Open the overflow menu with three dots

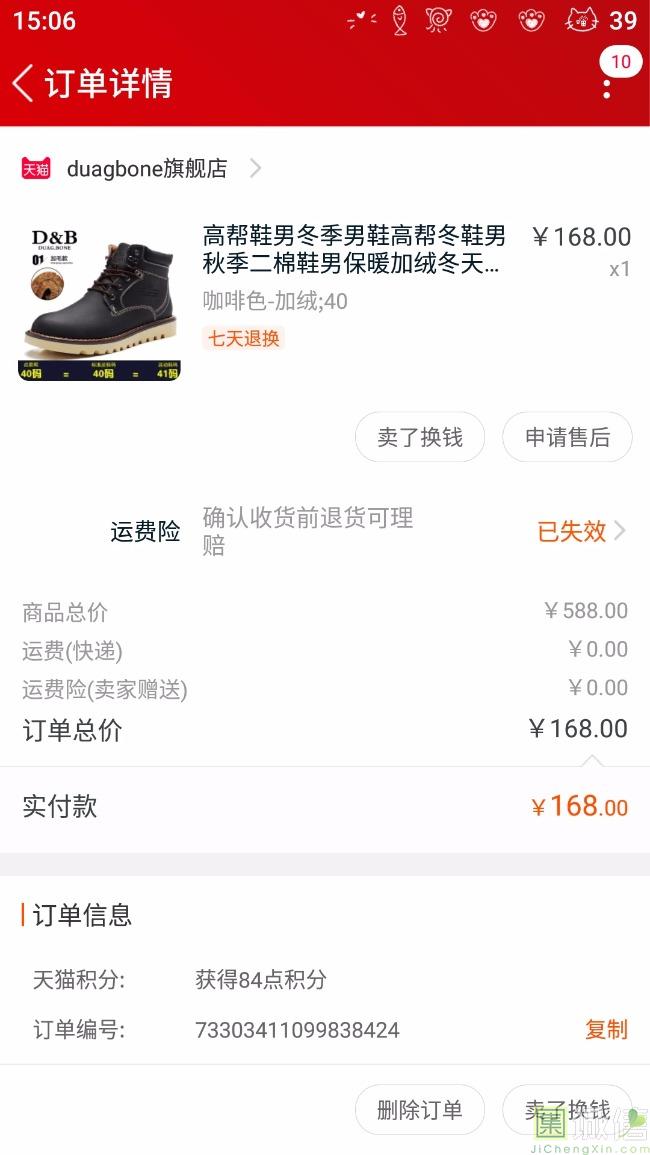coord(607,82)
